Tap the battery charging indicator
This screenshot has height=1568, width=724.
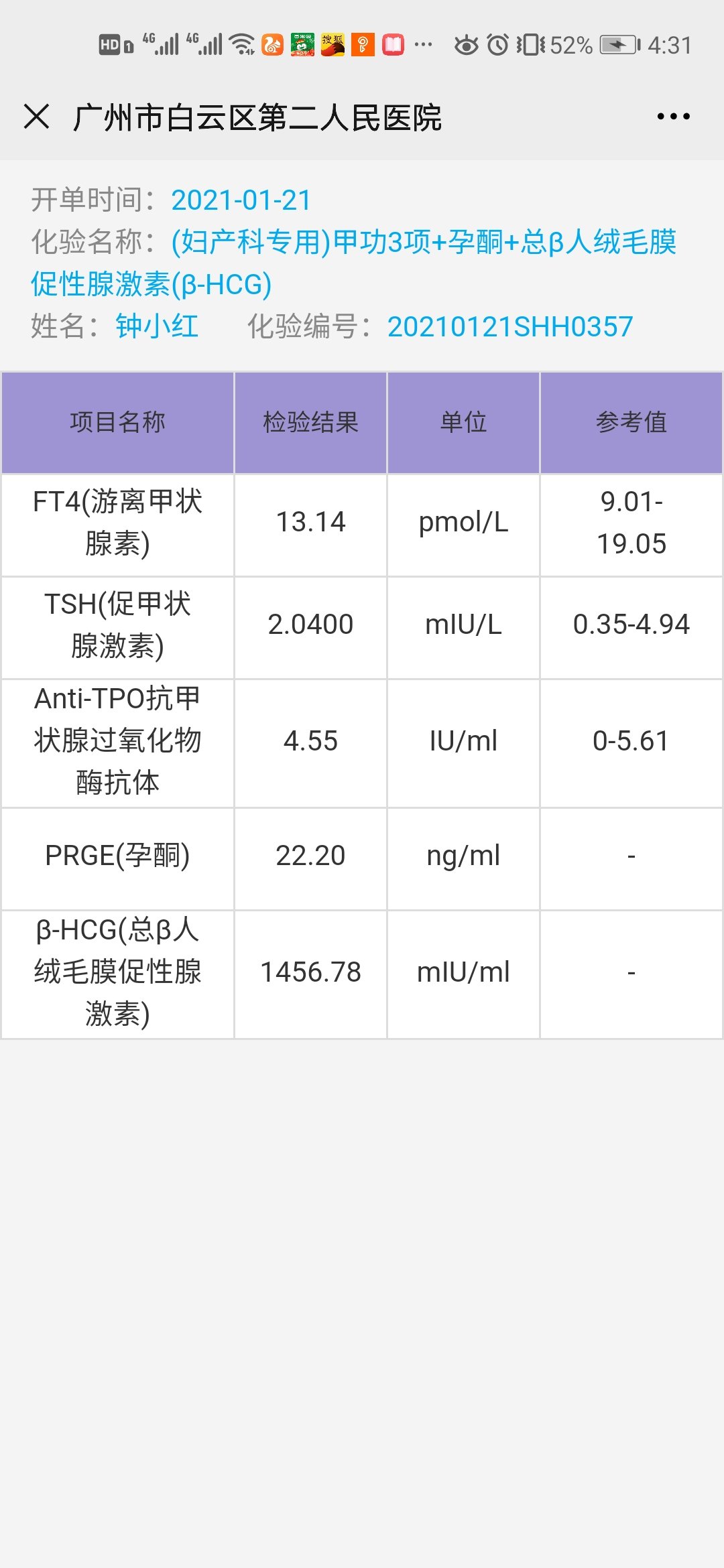[617, 44]
